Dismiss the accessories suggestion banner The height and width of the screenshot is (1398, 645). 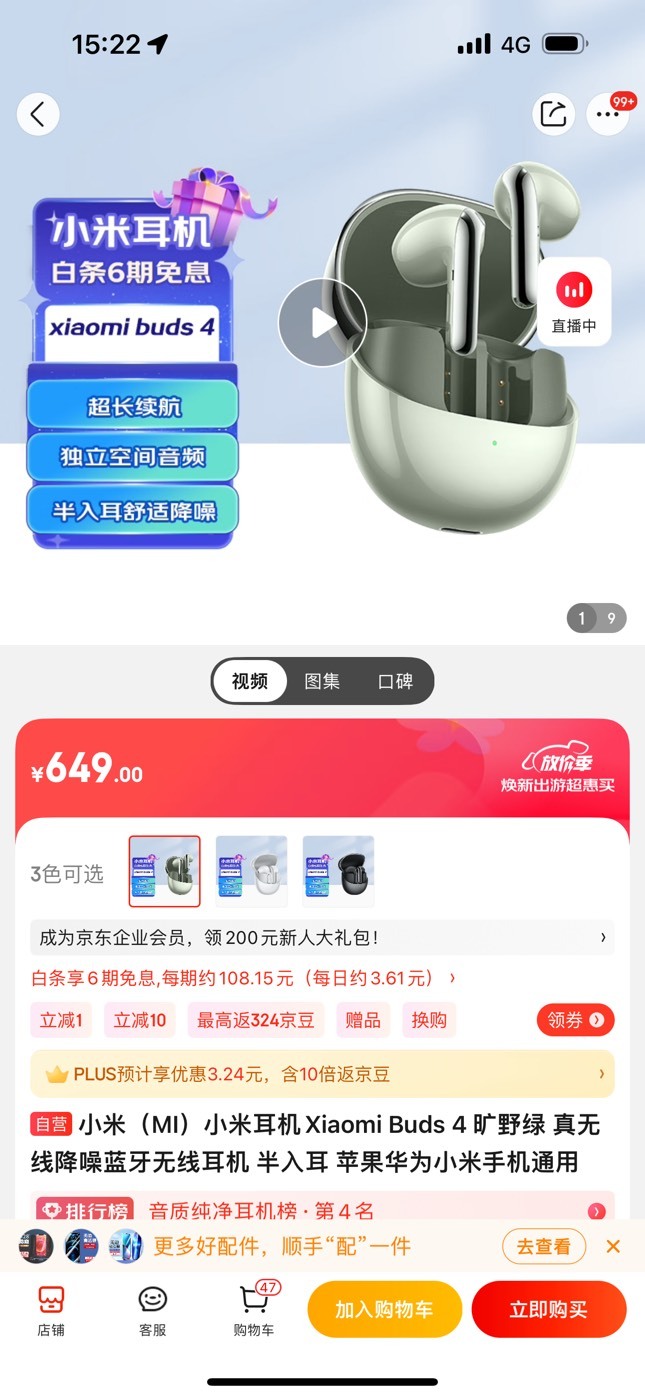coord(613,1246)
